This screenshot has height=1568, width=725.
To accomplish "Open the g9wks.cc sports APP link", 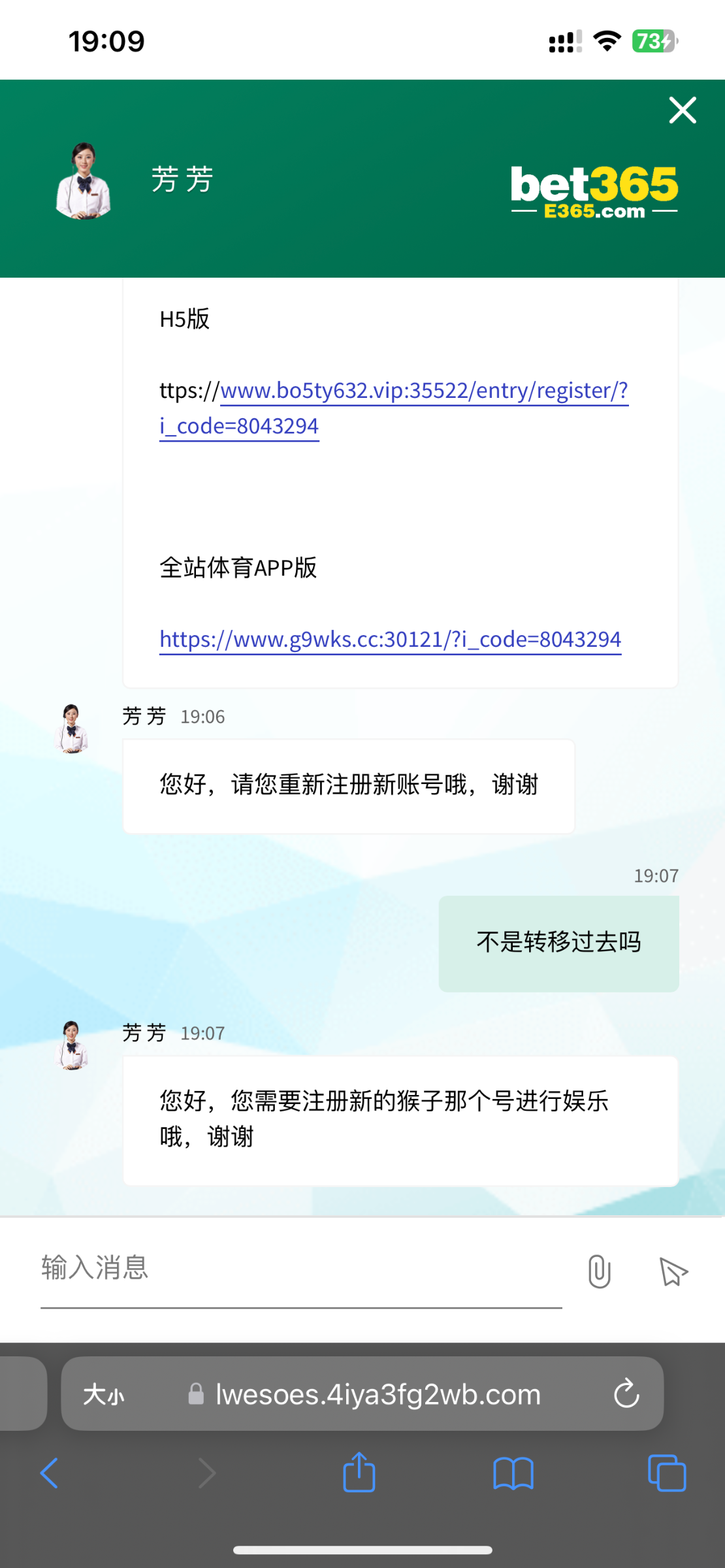I will (x=390, y=639).
